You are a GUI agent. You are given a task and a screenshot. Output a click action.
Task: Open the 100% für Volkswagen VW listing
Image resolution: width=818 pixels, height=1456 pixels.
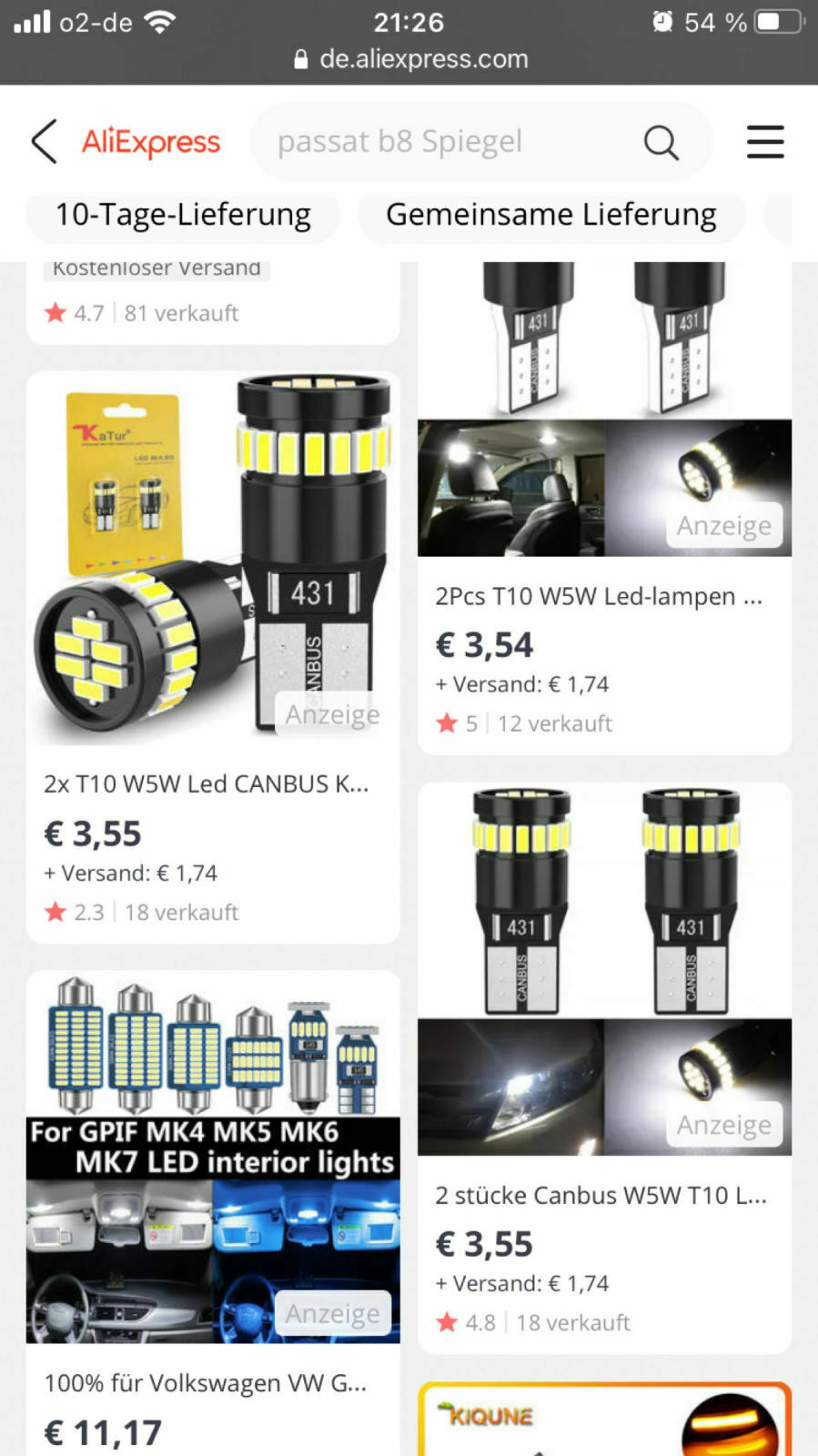click(205, 1382)
